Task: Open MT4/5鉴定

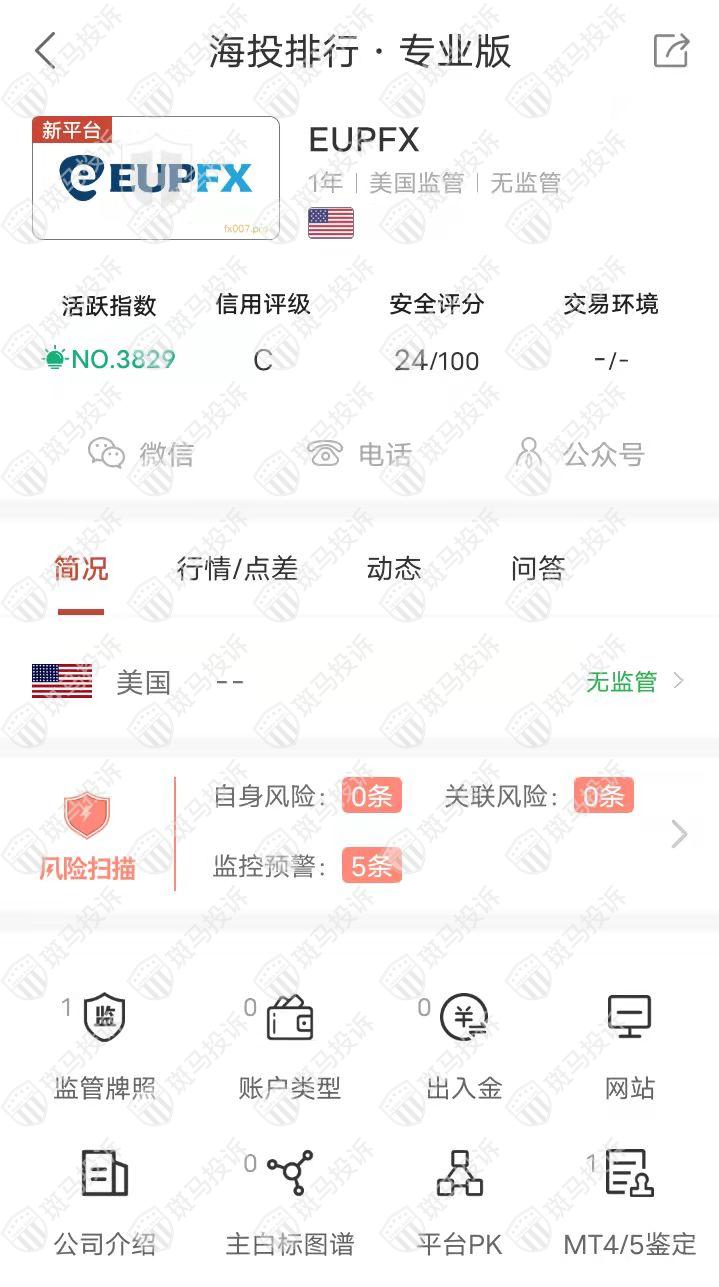Action: pyautogui.click(x=630, y=1200)
